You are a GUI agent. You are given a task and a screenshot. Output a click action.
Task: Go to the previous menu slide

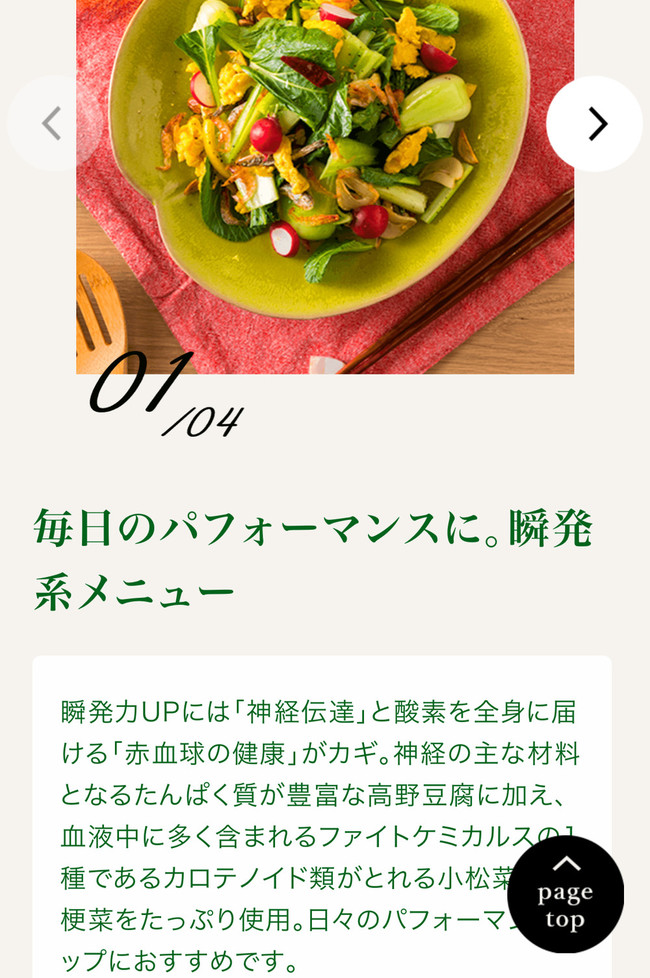tap(52, 124)
